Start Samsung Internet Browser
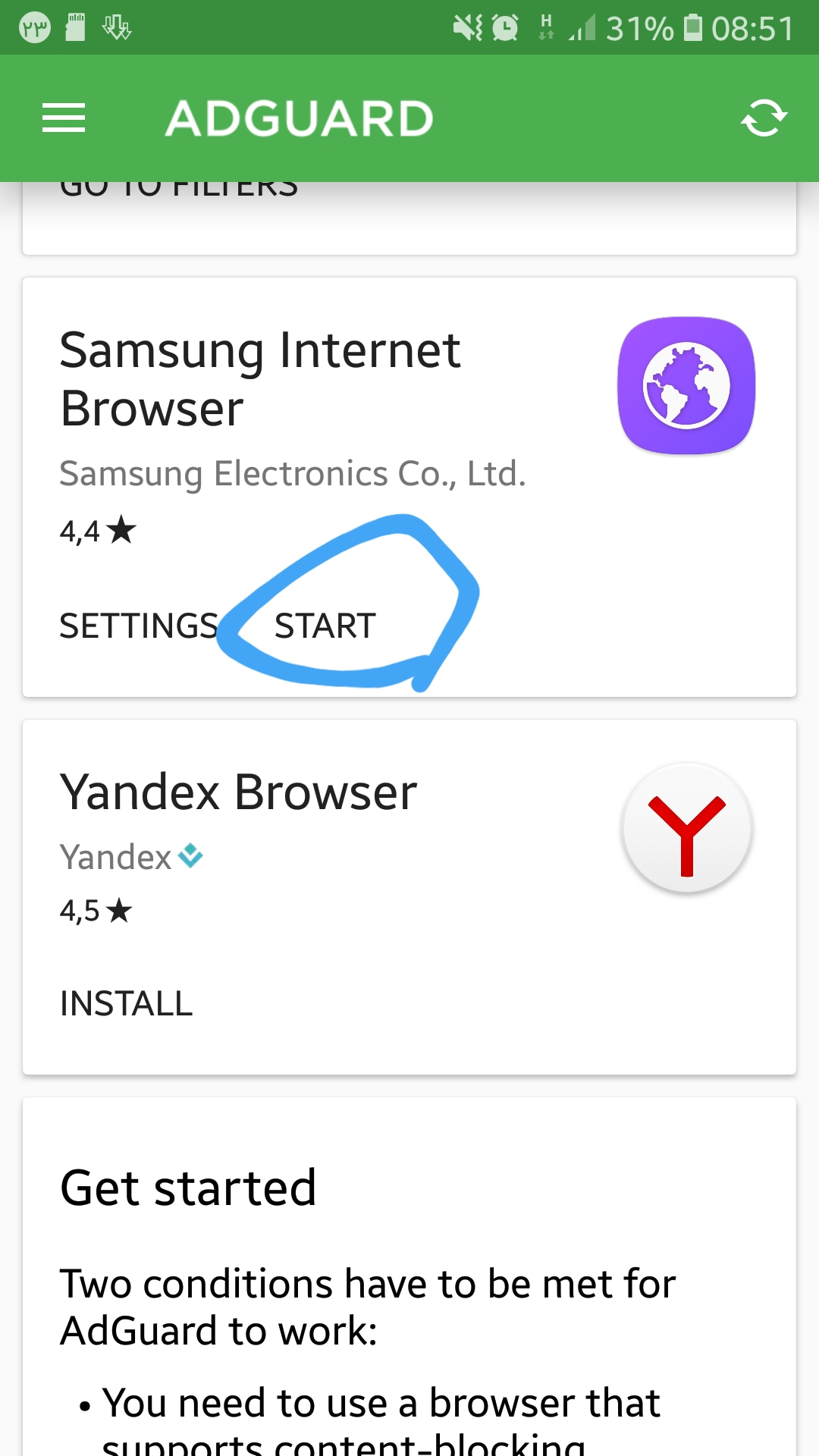This screenshot has height=1456, width=819. click(x=325, y=626)
